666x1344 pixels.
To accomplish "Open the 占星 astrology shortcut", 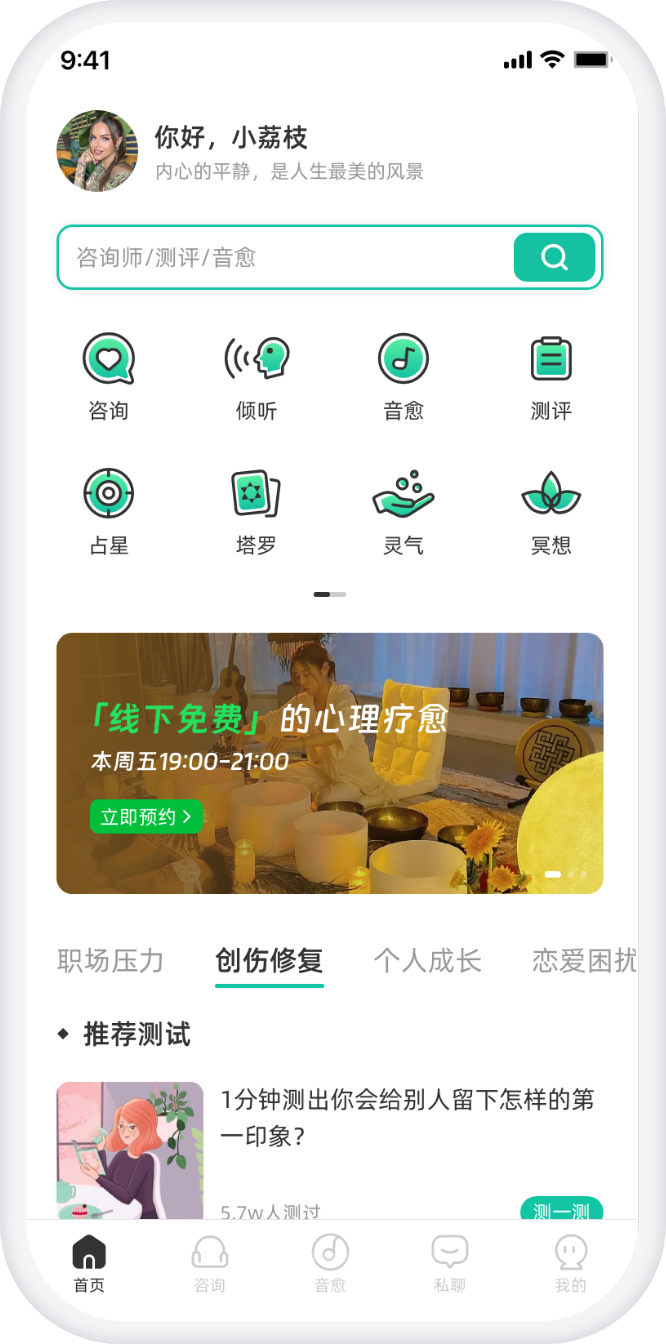I will (108, 510).
